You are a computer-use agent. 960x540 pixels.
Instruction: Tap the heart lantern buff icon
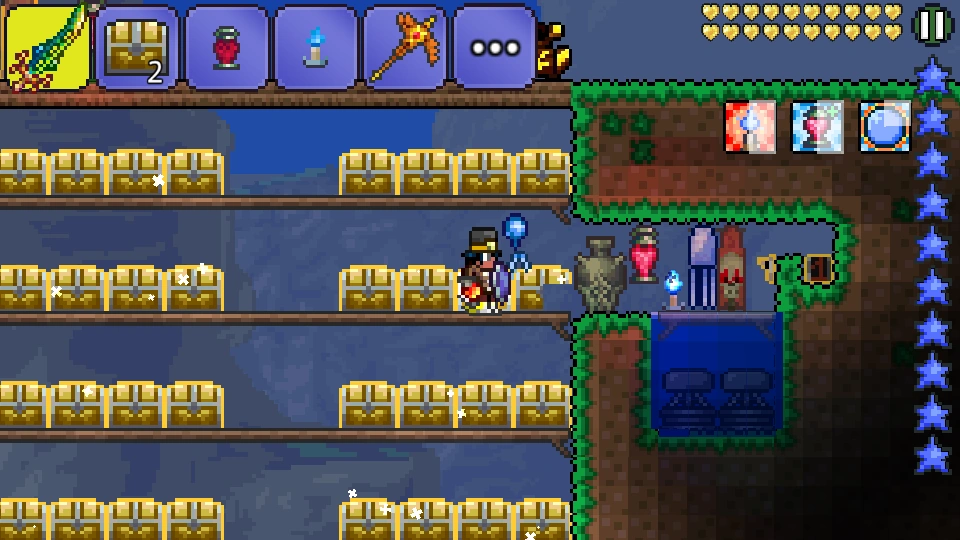click(x=817, y=127)
